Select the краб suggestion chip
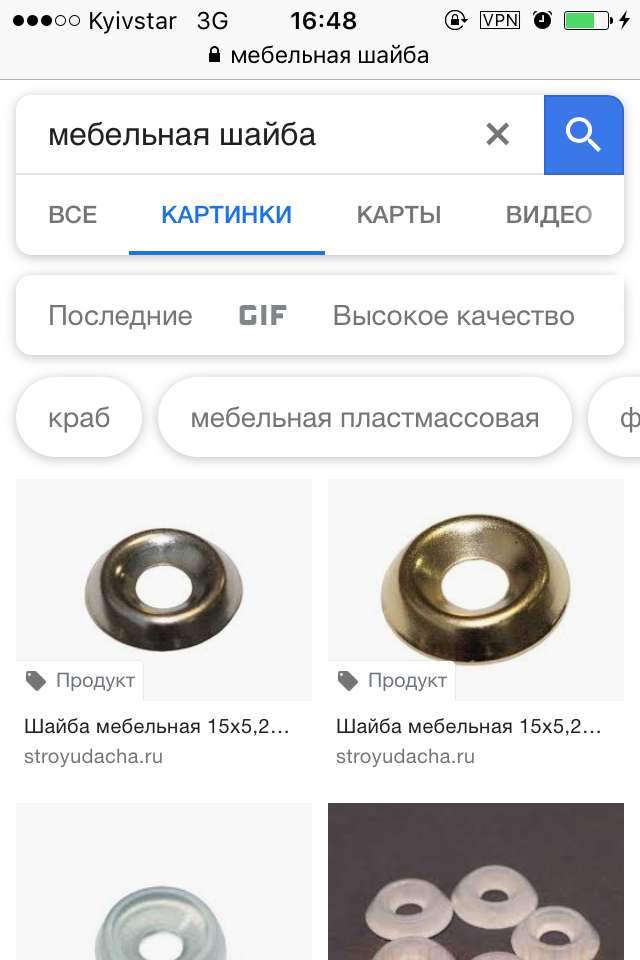Screen dimensions: 640x960 pyautogui.click(x=79, y=418)
